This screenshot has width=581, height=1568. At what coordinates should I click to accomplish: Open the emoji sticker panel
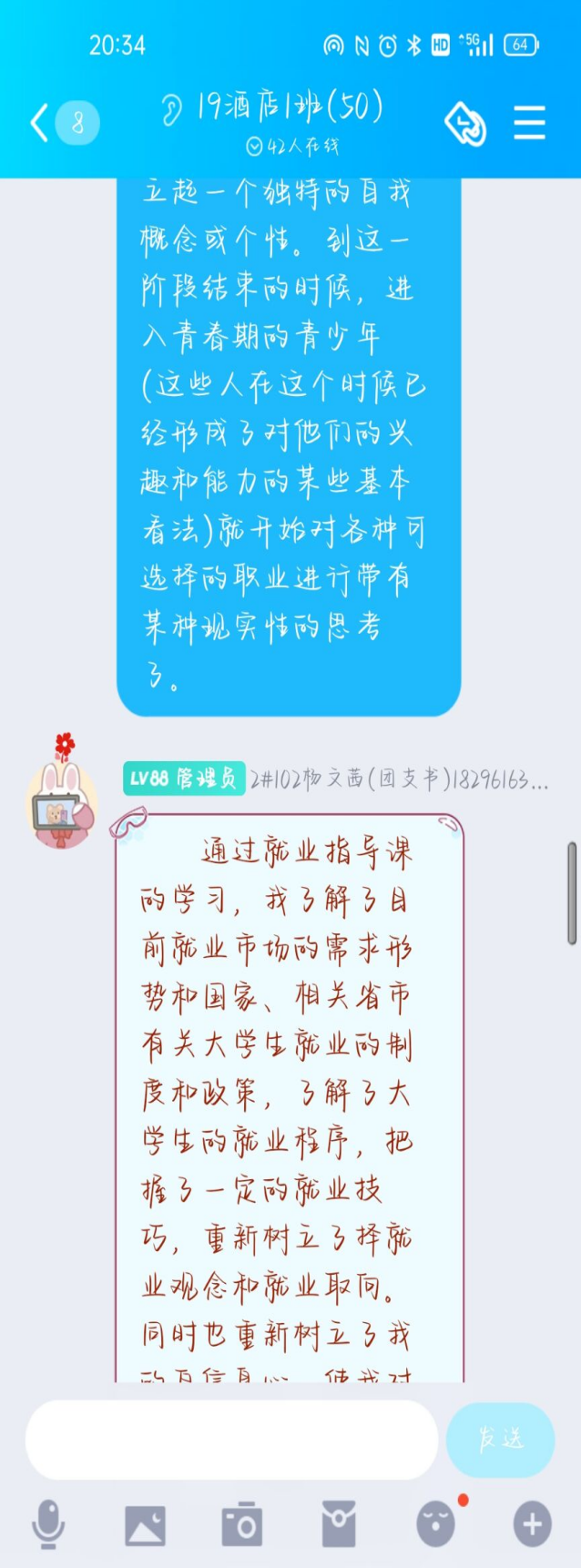435,1525
